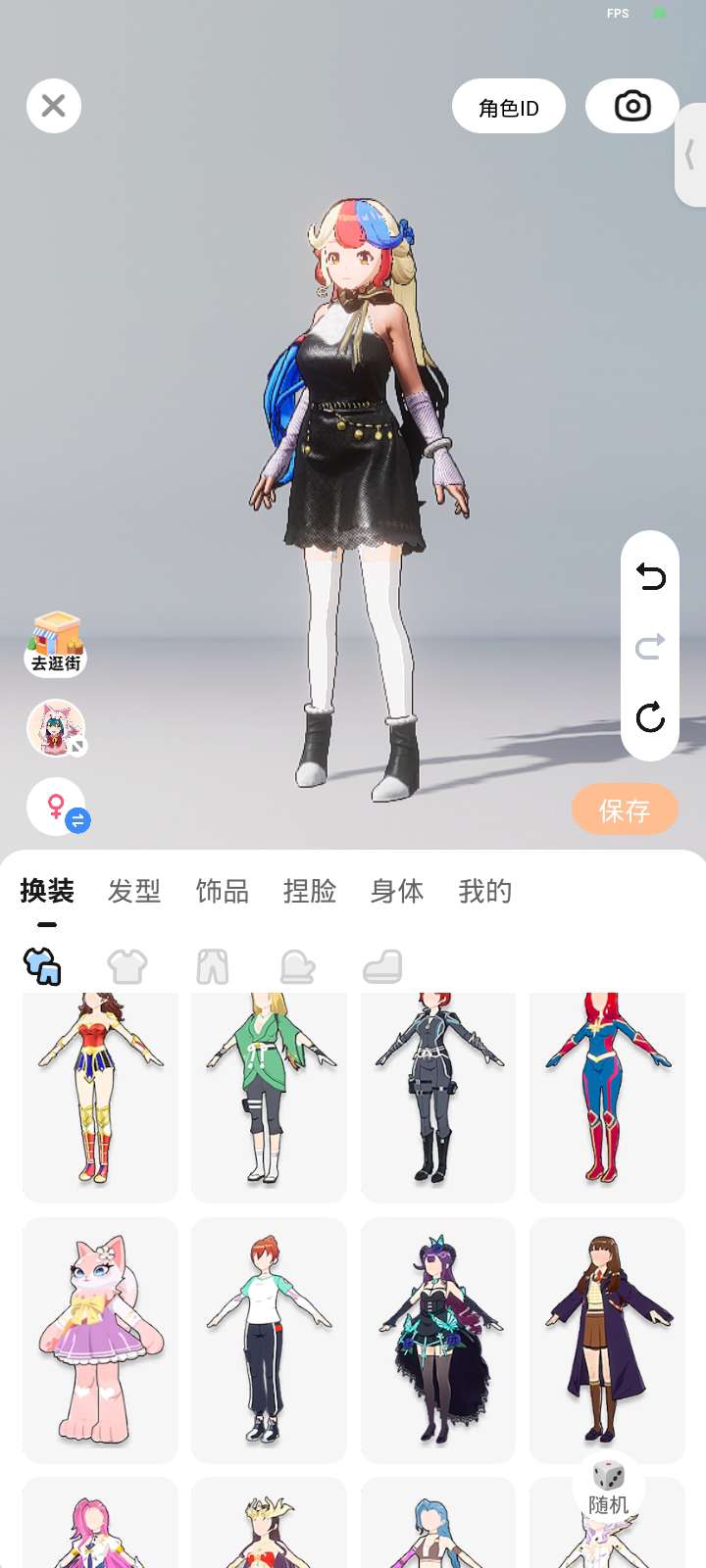Undo the last change
Viewport: 706px width, 1568px height.
pyautogui.click(x=650, y=576)
